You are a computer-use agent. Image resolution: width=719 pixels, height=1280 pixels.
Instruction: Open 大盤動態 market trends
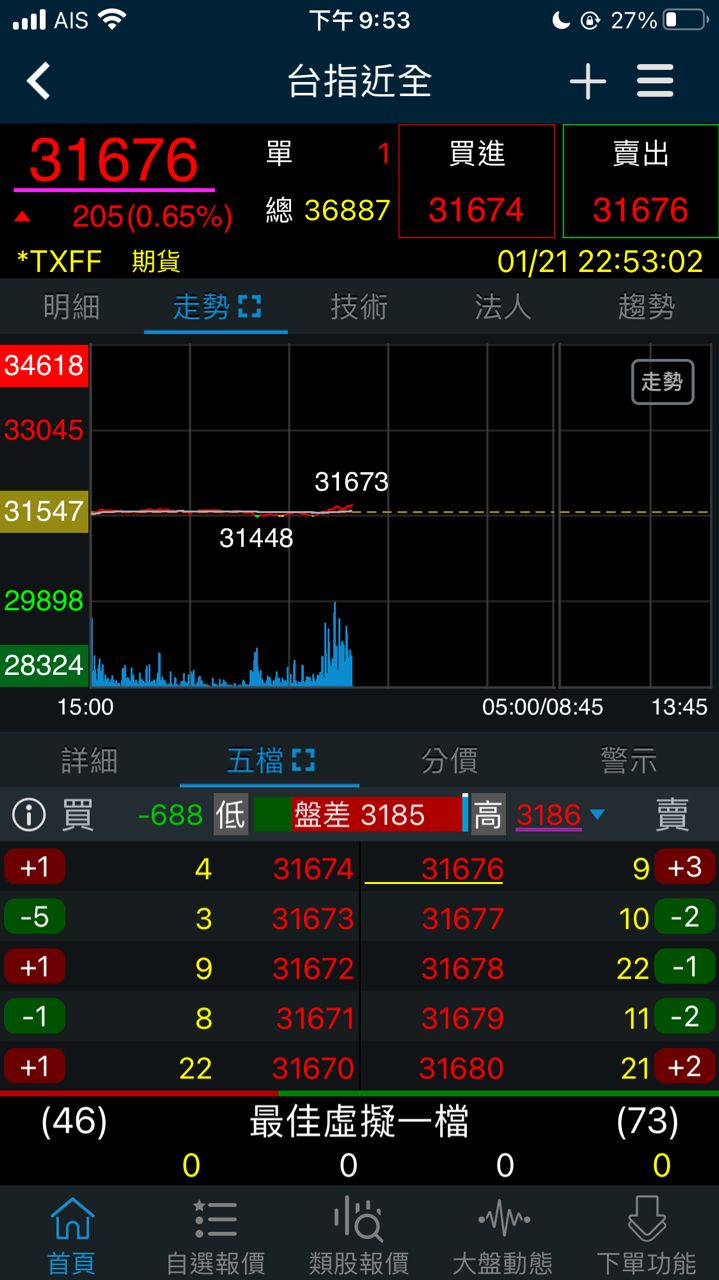[x=503, y=1236]
